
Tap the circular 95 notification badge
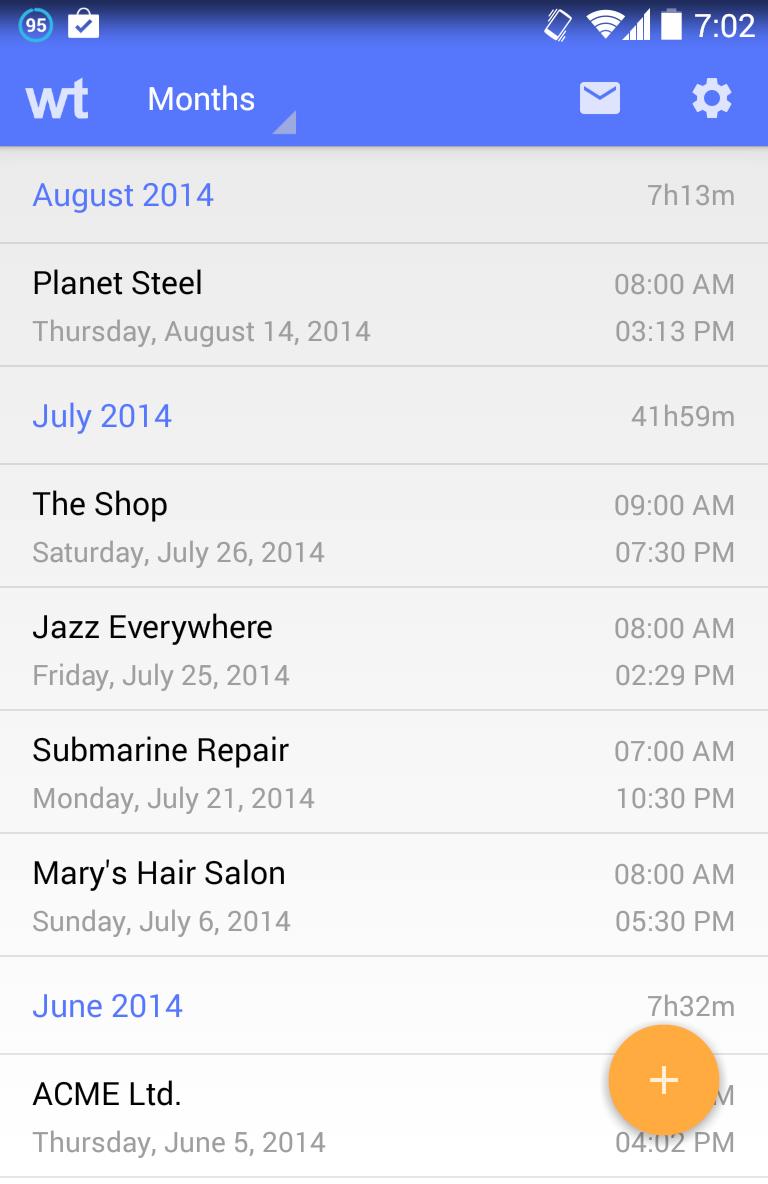pyautogui.click(x=36, y=22)
